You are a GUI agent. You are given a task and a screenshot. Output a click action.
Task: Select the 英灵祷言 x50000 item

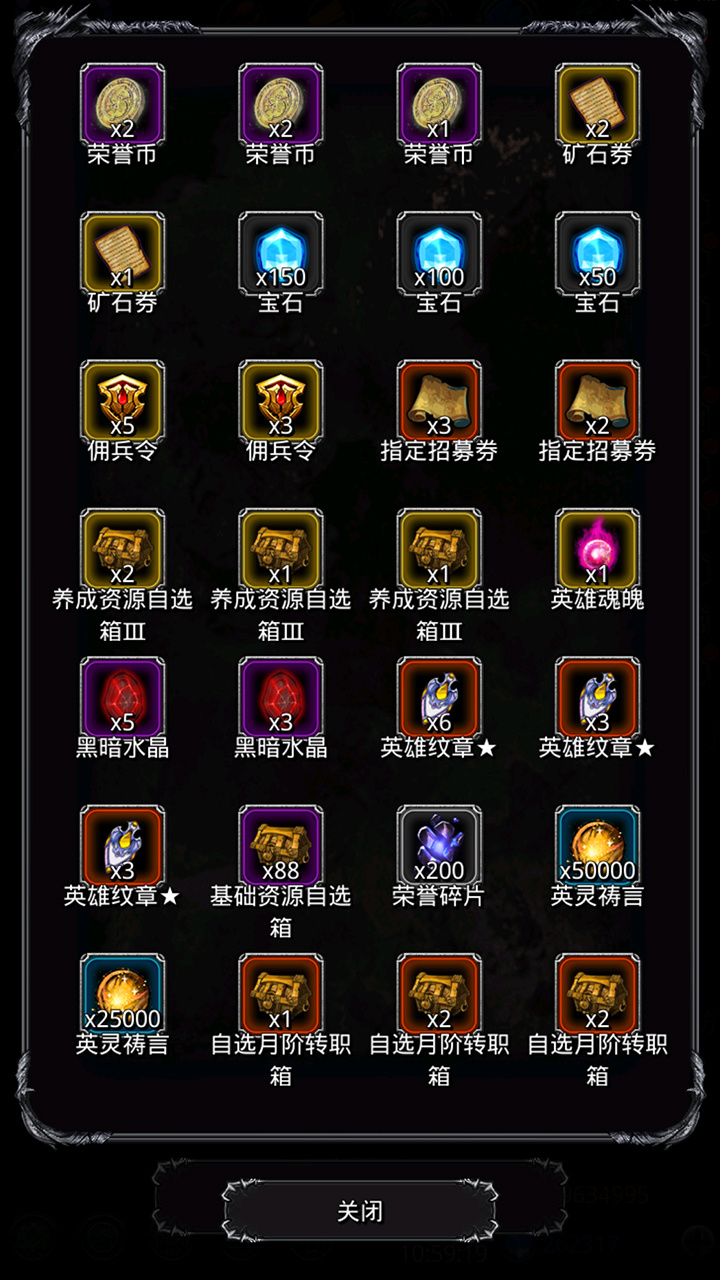(597, 846)
